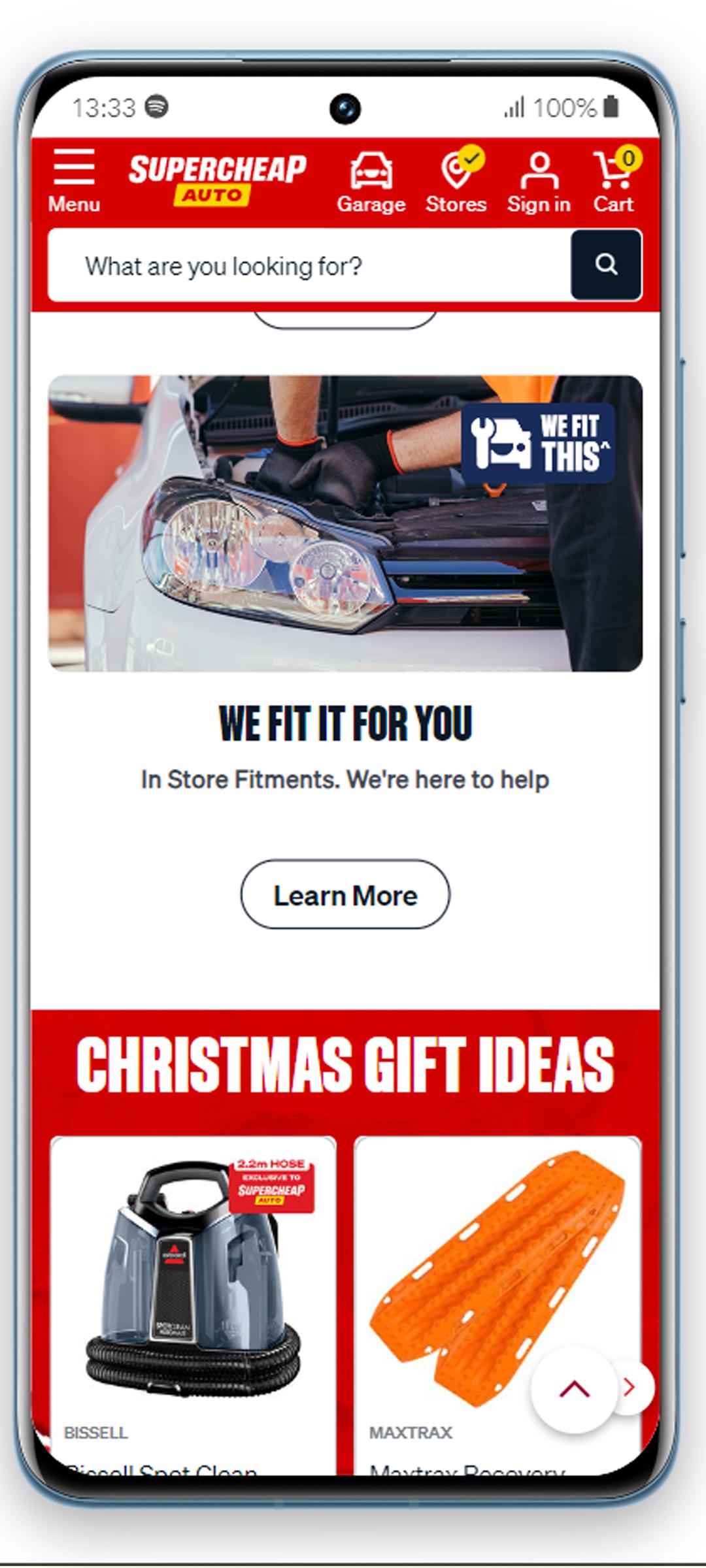
Task: Go to the Garage section
Action: tap(371, 182)
